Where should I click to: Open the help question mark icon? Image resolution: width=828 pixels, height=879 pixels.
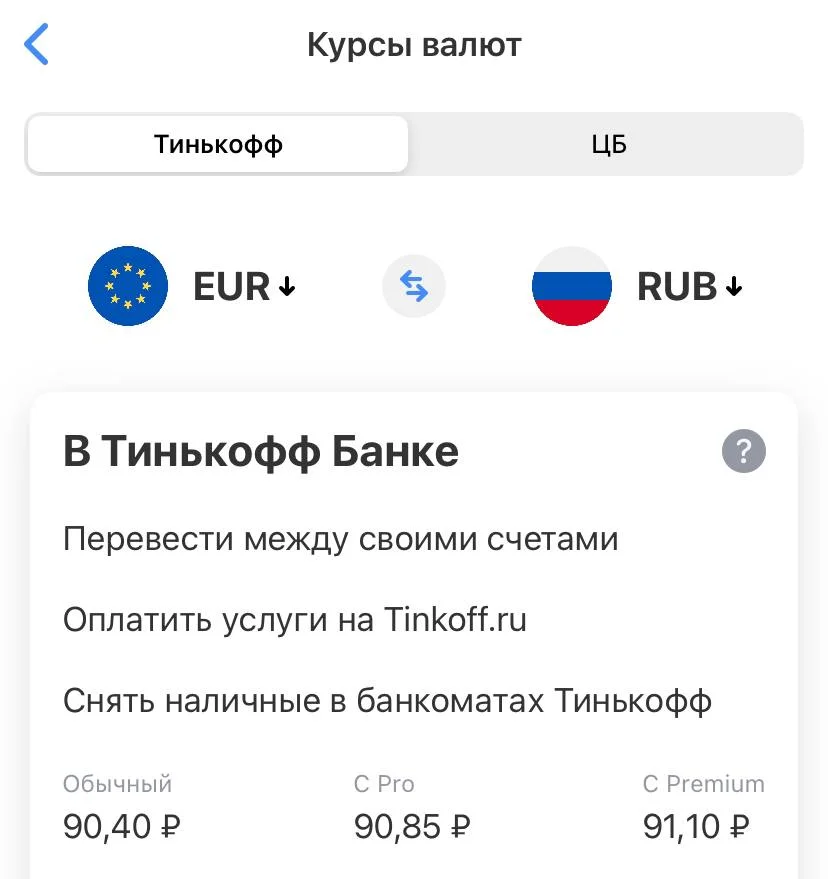point(743,451)
